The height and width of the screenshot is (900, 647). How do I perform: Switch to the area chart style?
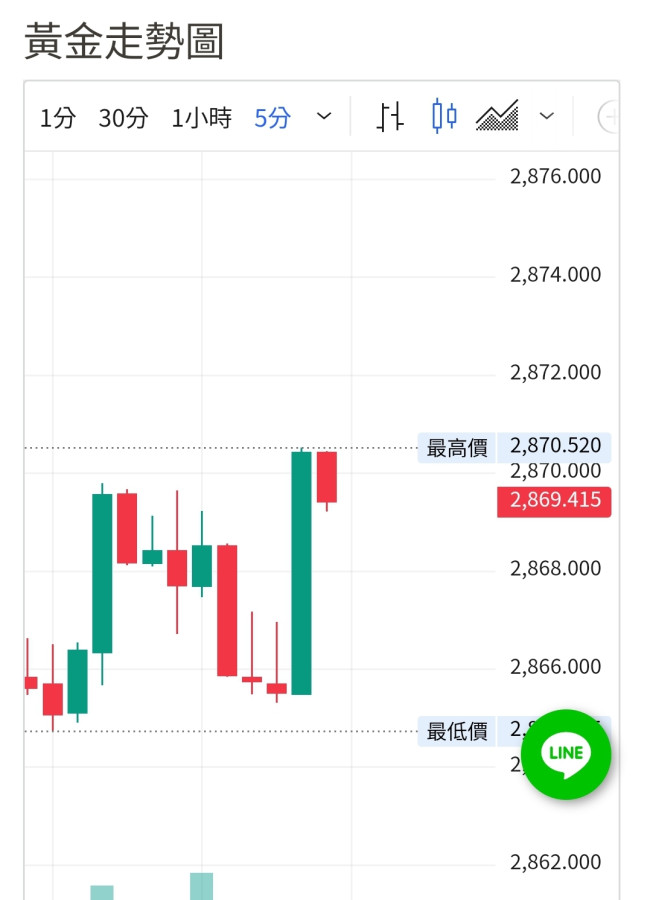pyautogui.click(x=497, y=117)
